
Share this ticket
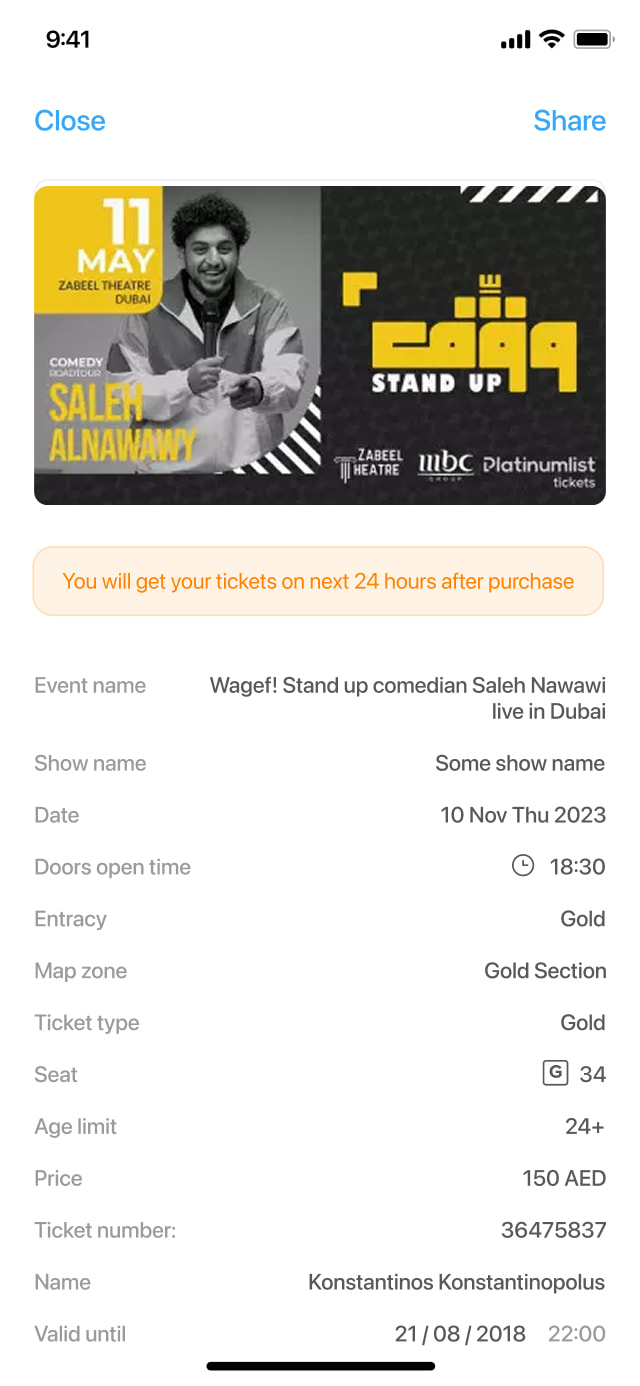pos(569,121)
